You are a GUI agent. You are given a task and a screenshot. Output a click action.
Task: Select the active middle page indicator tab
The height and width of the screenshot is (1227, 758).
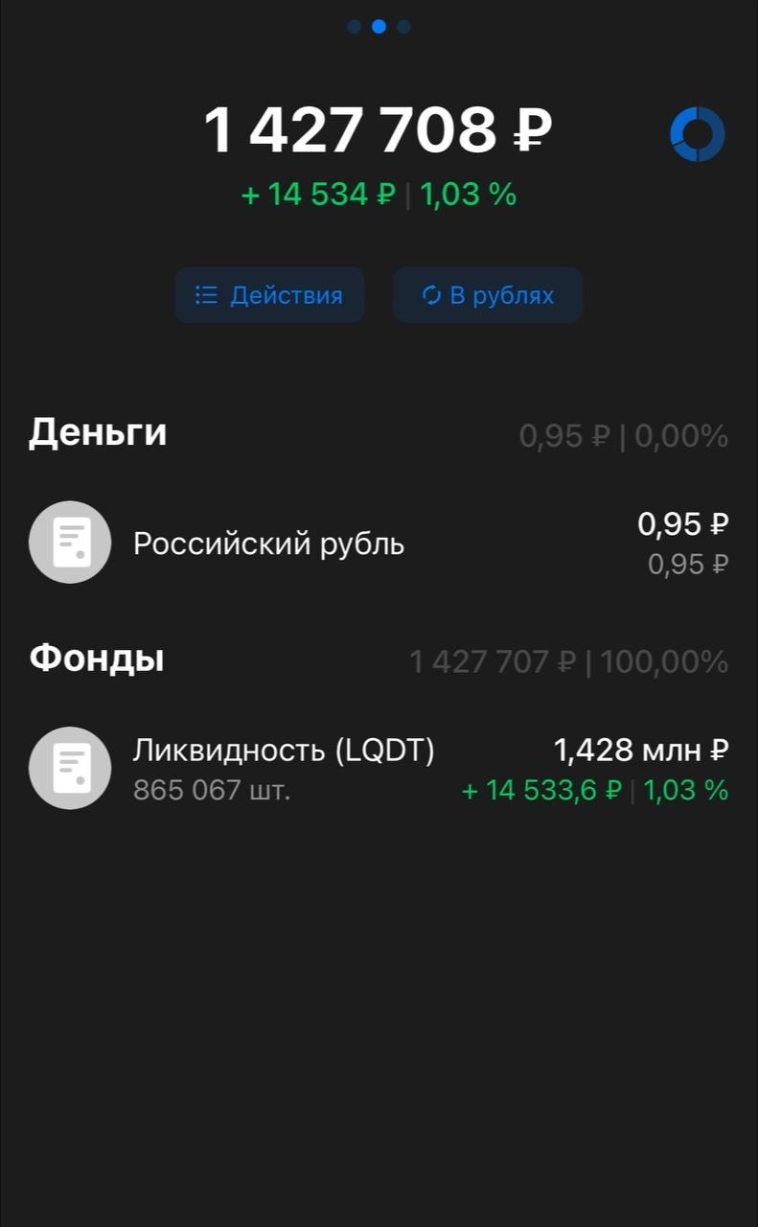(x=378, y=27)
